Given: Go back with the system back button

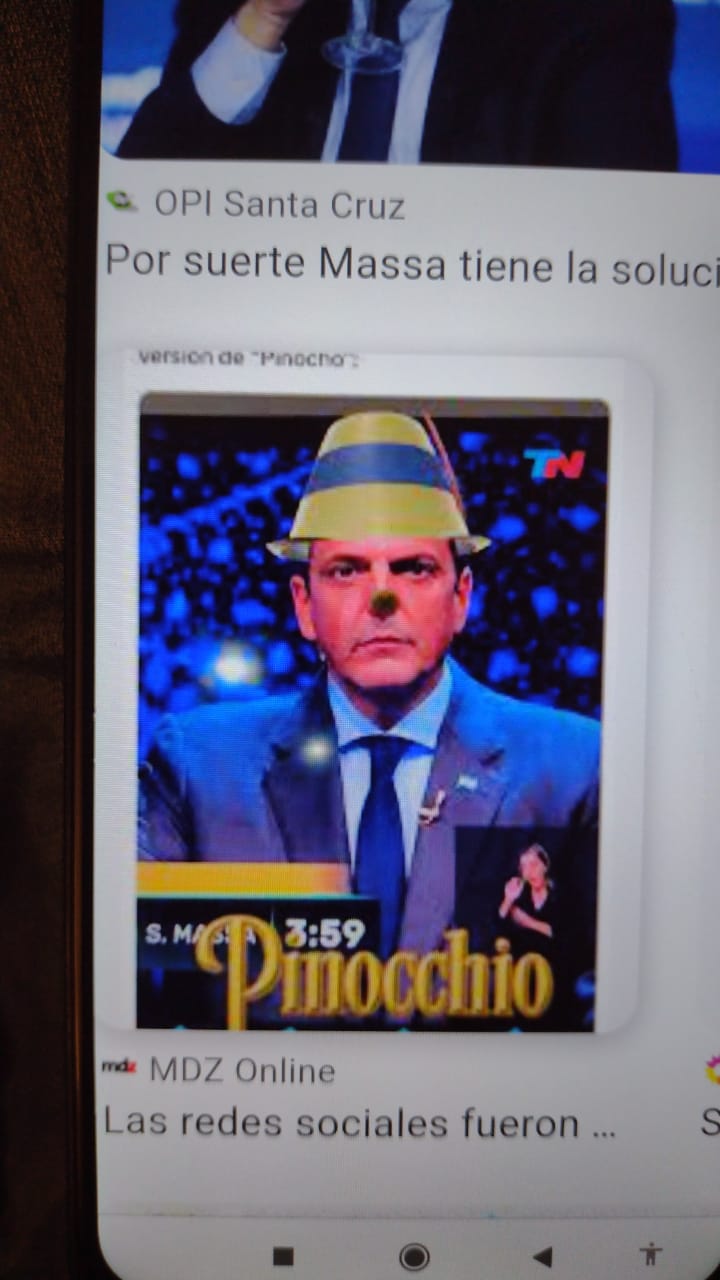Looking at the screenshot, I should point(543,1256).
